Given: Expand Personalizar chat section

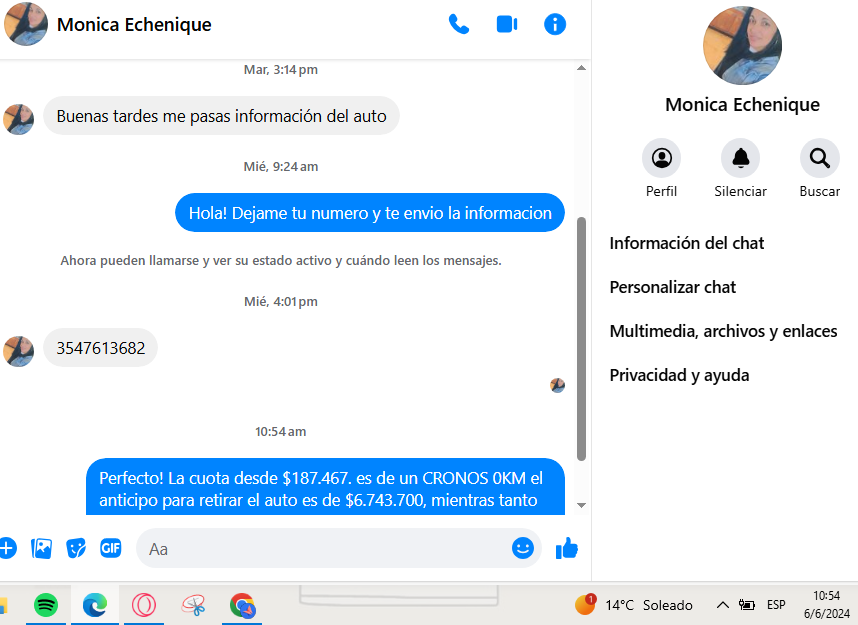Looking at the screenshot, I should (673, 287).
